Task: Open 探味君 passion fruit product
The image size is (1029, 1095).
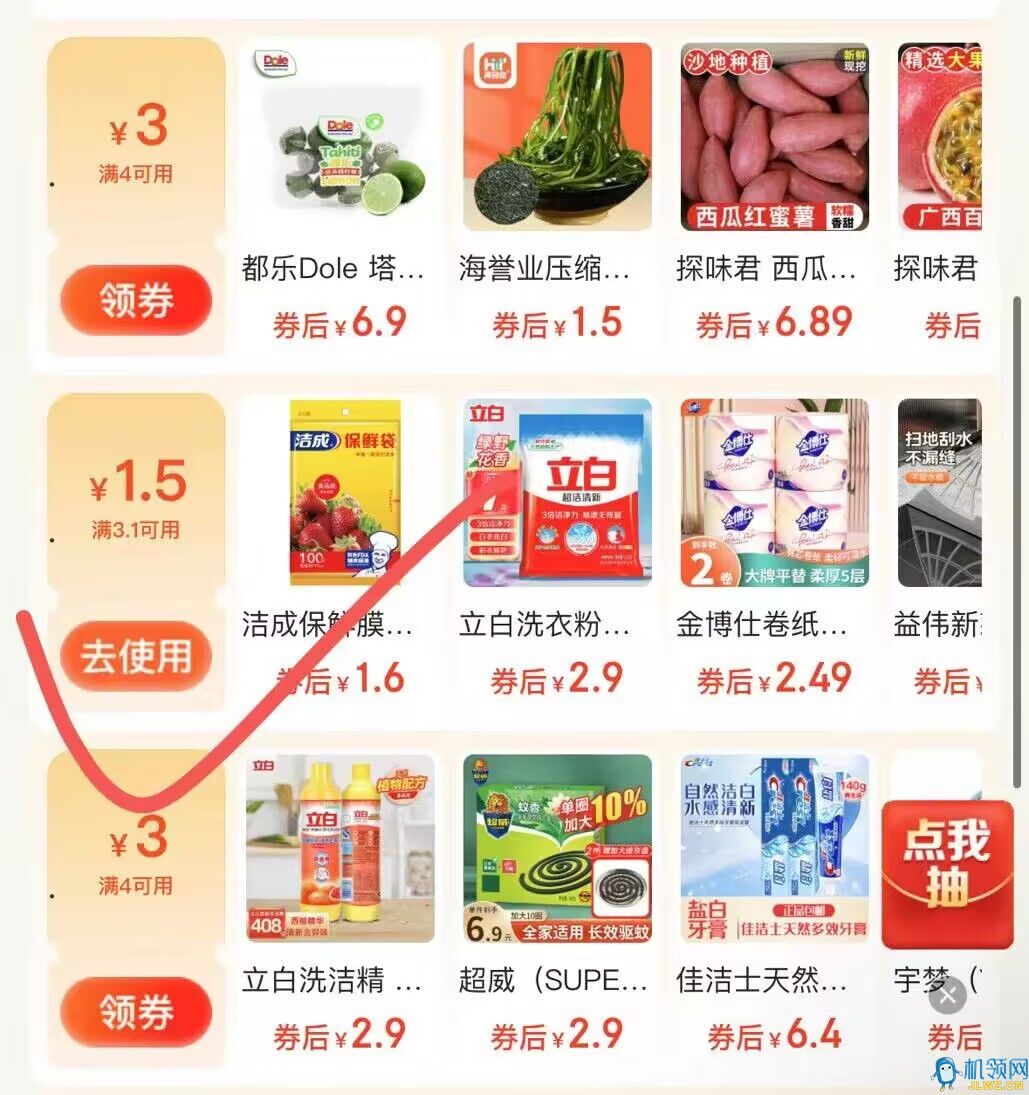Action: (x=940, y=138)
